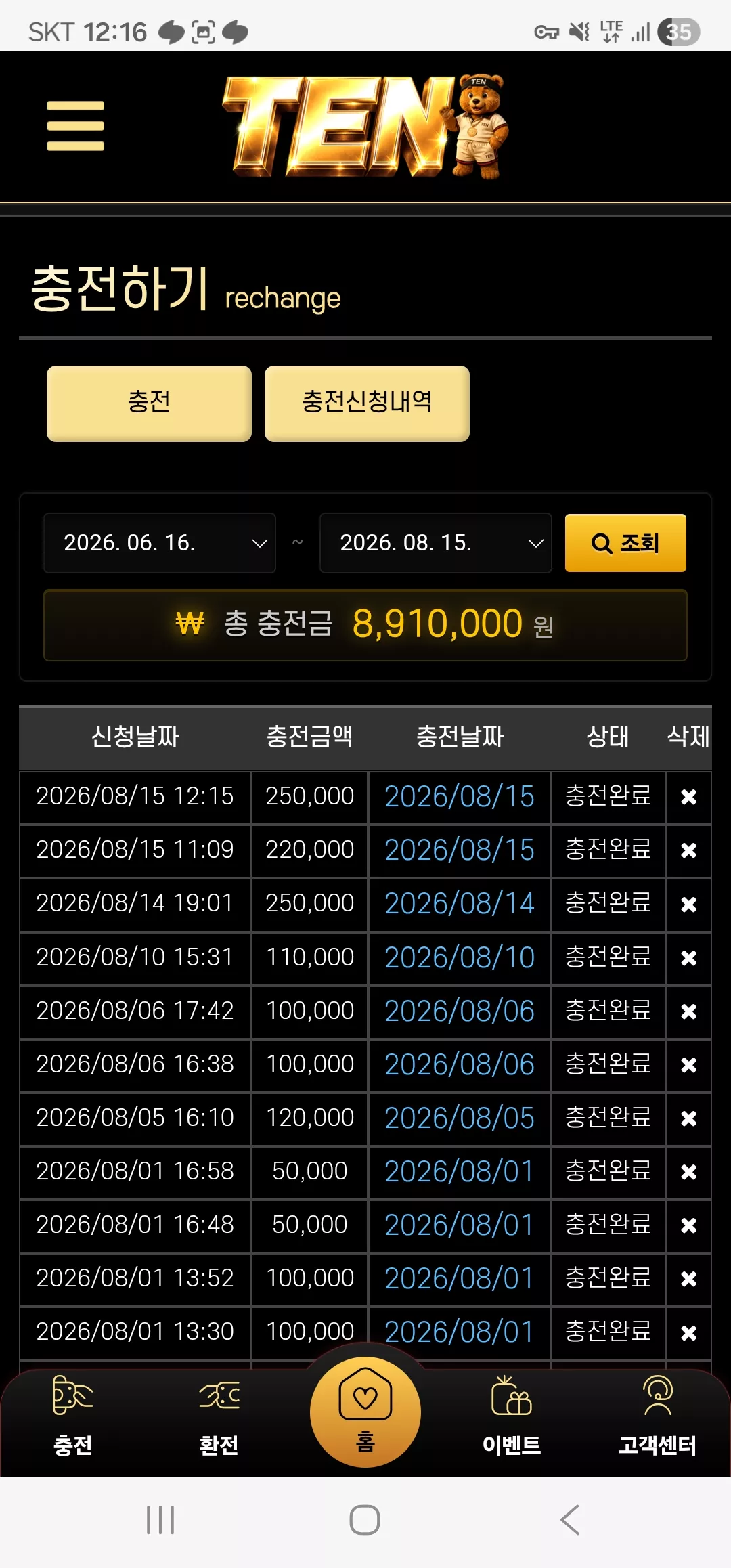Open the 고객센터 tab

658,1416
